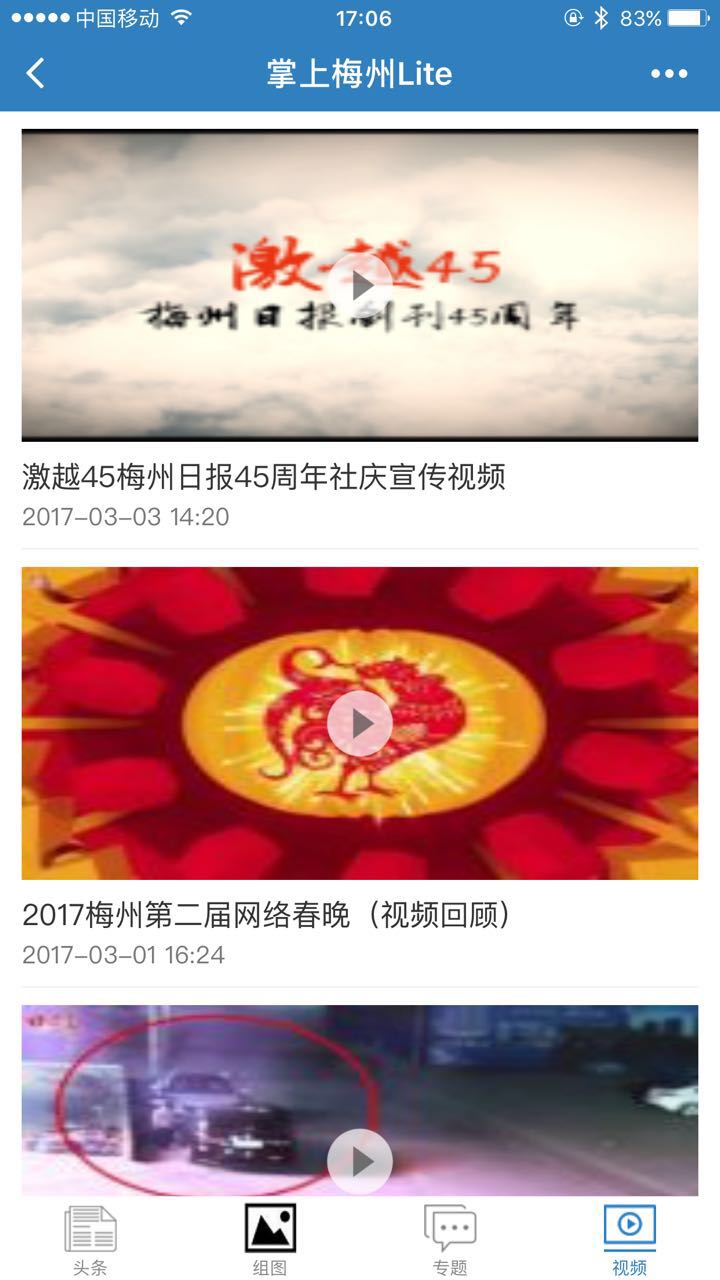Switch to the 专题 tab
This screenshot has height=1280, width=720.
[450, 1240]
